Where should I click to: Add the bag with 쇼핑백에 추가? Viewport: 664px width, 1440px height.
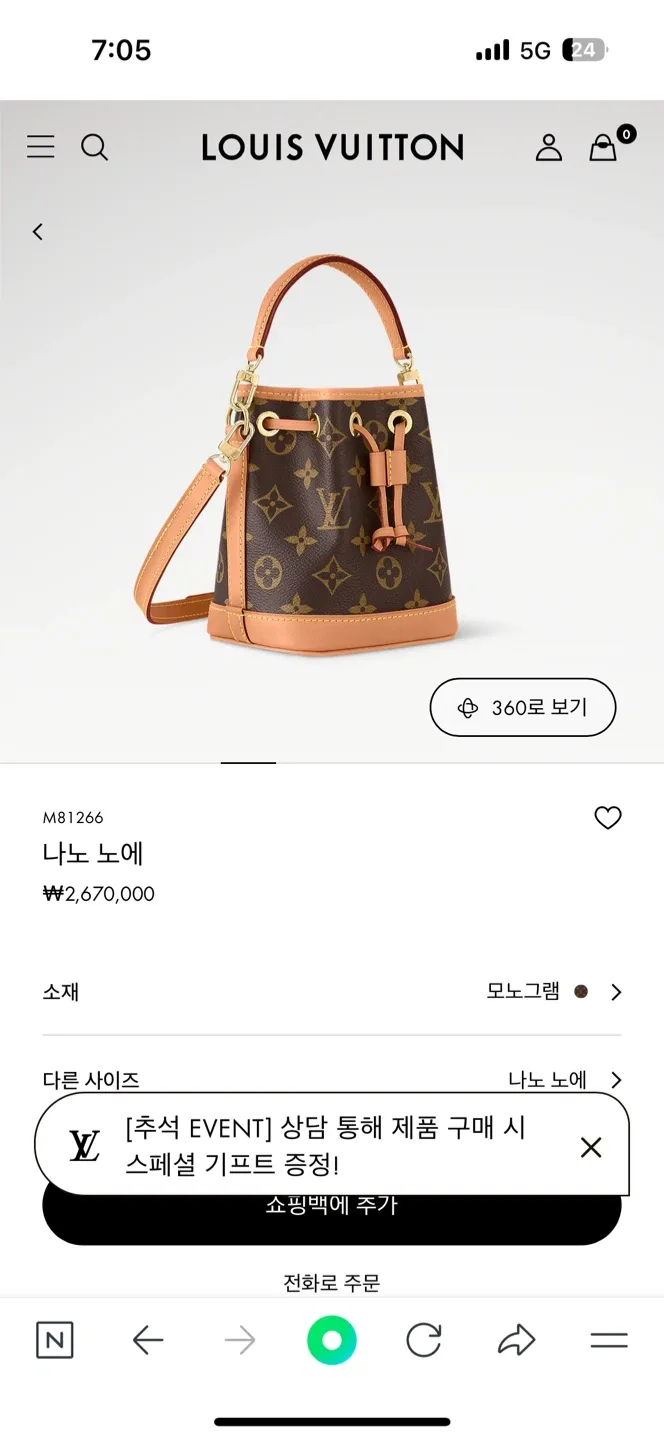coord(332,1222)
